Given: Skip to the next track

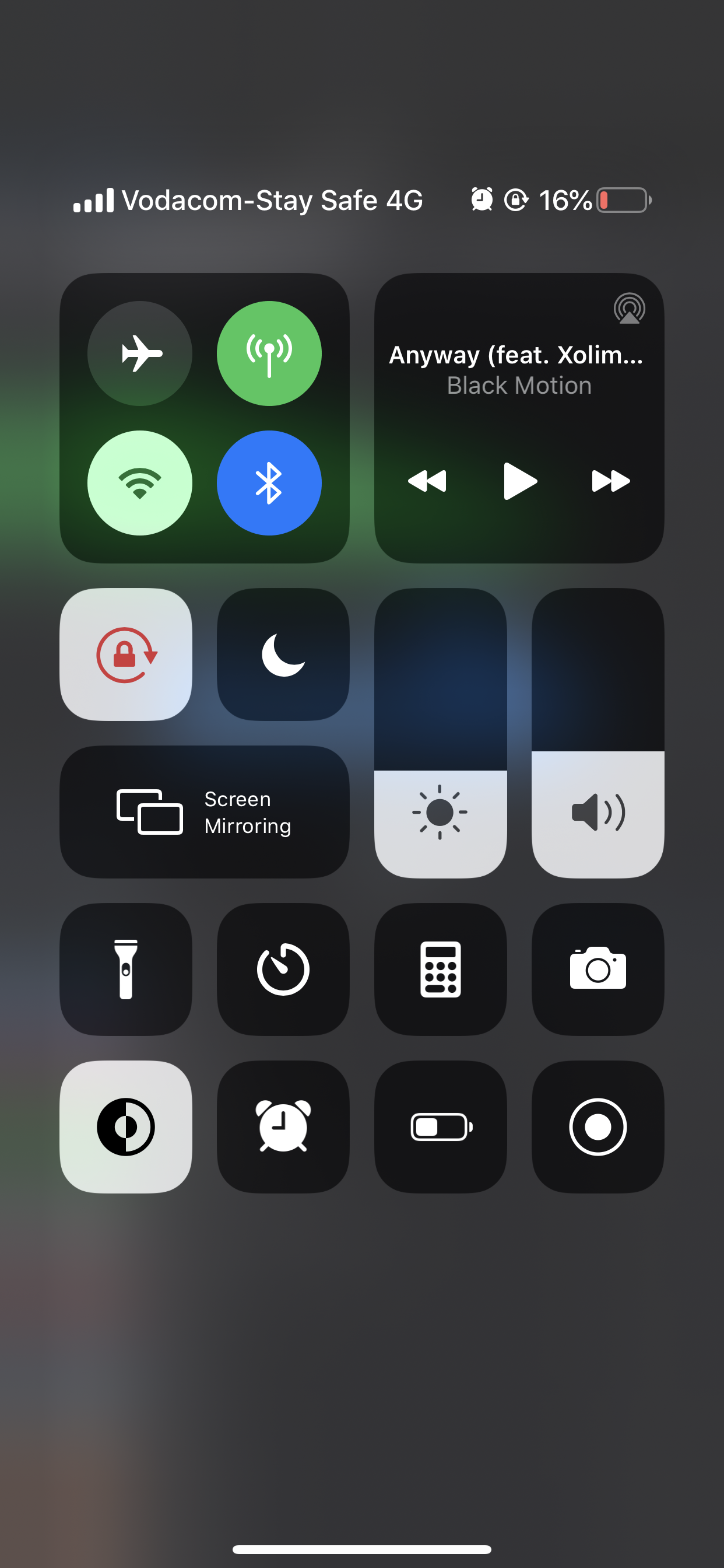Looking at the screenshot, I should pos(611,481).
